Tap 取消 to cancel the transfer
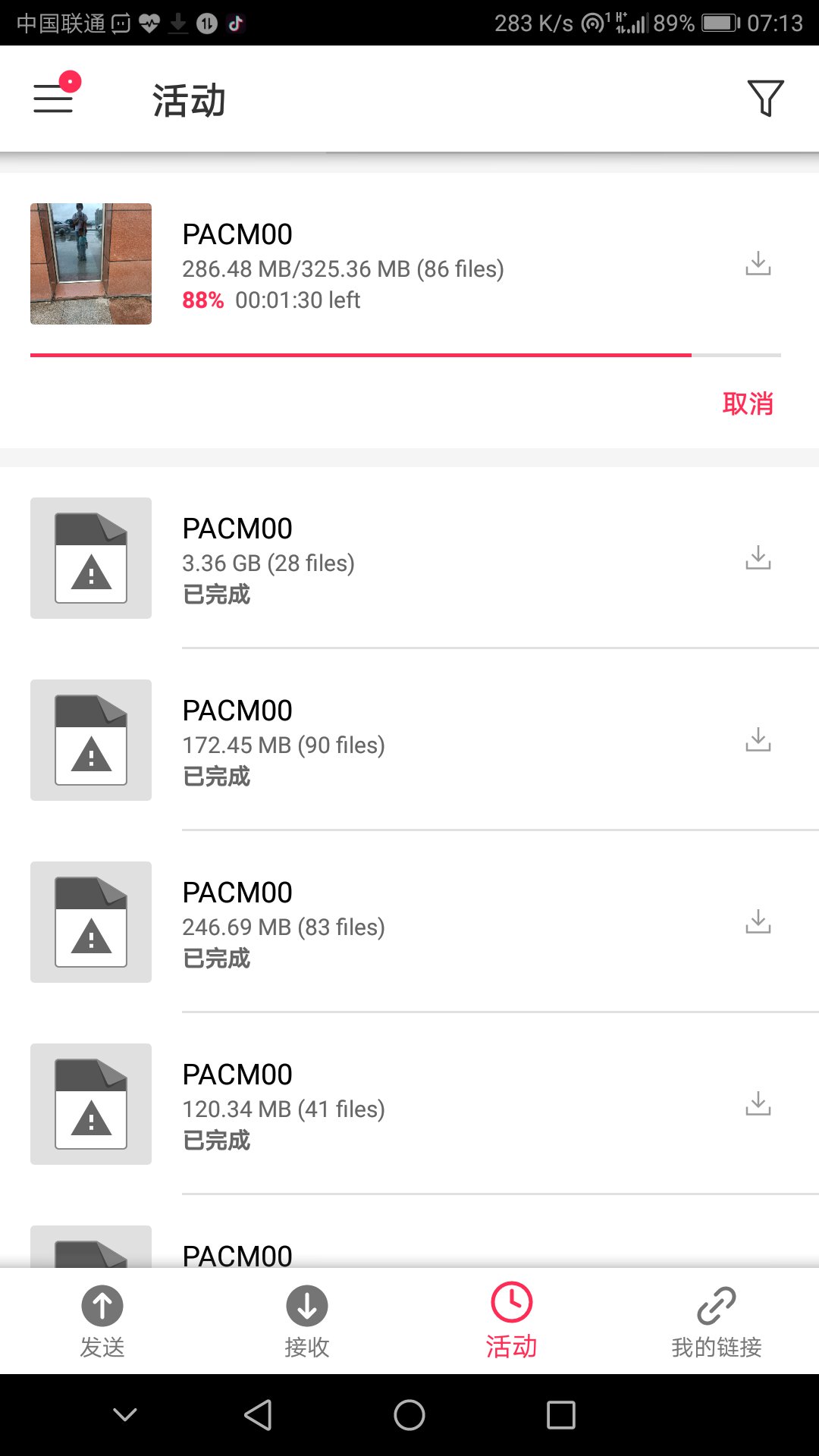Screen dimensions: 819x1456 pos(748,403)
